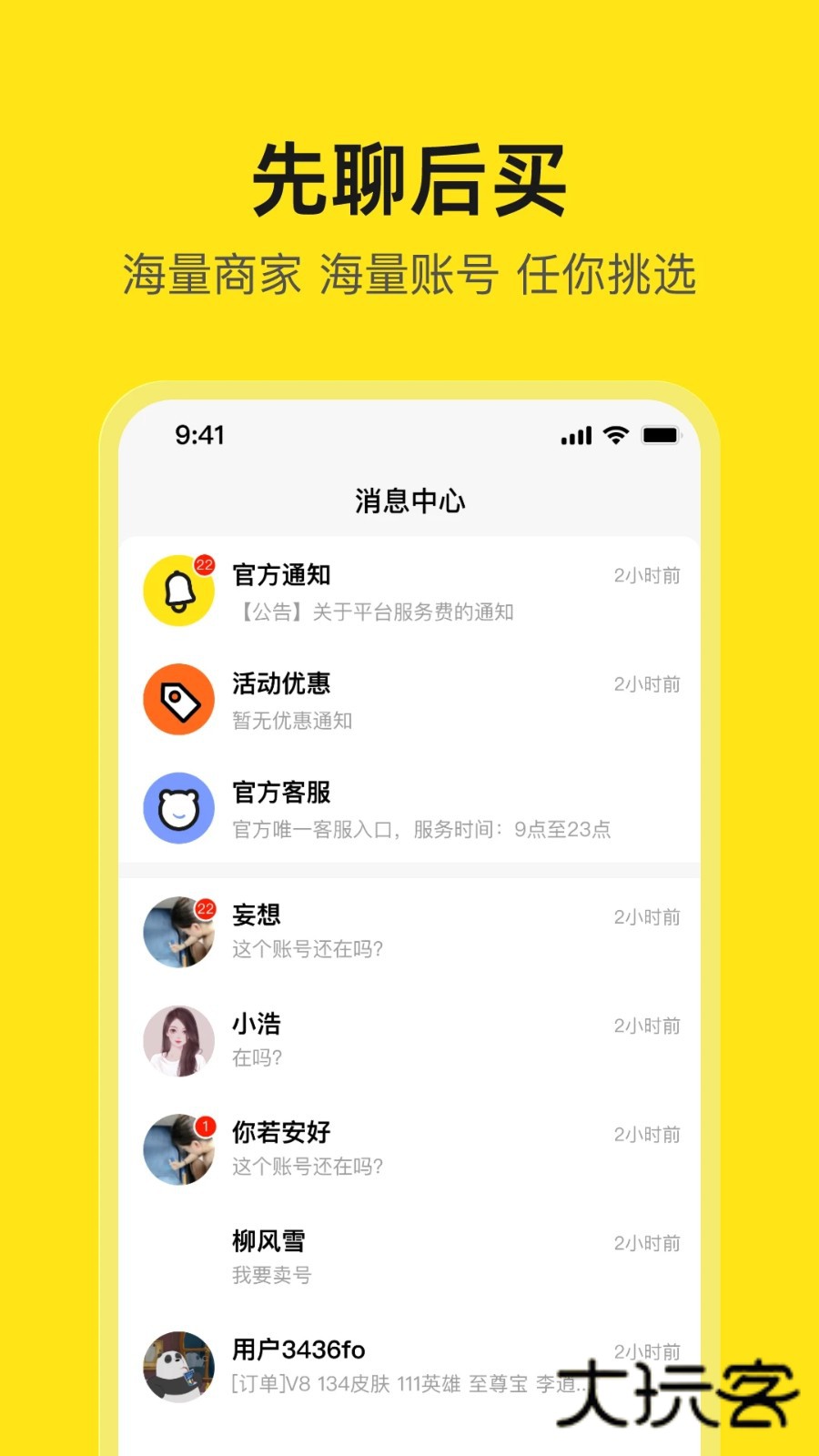The height and width of the screenshot is (1456, 819).
Task: Click the unread badge on 官方通知
Action: [204, 563]
